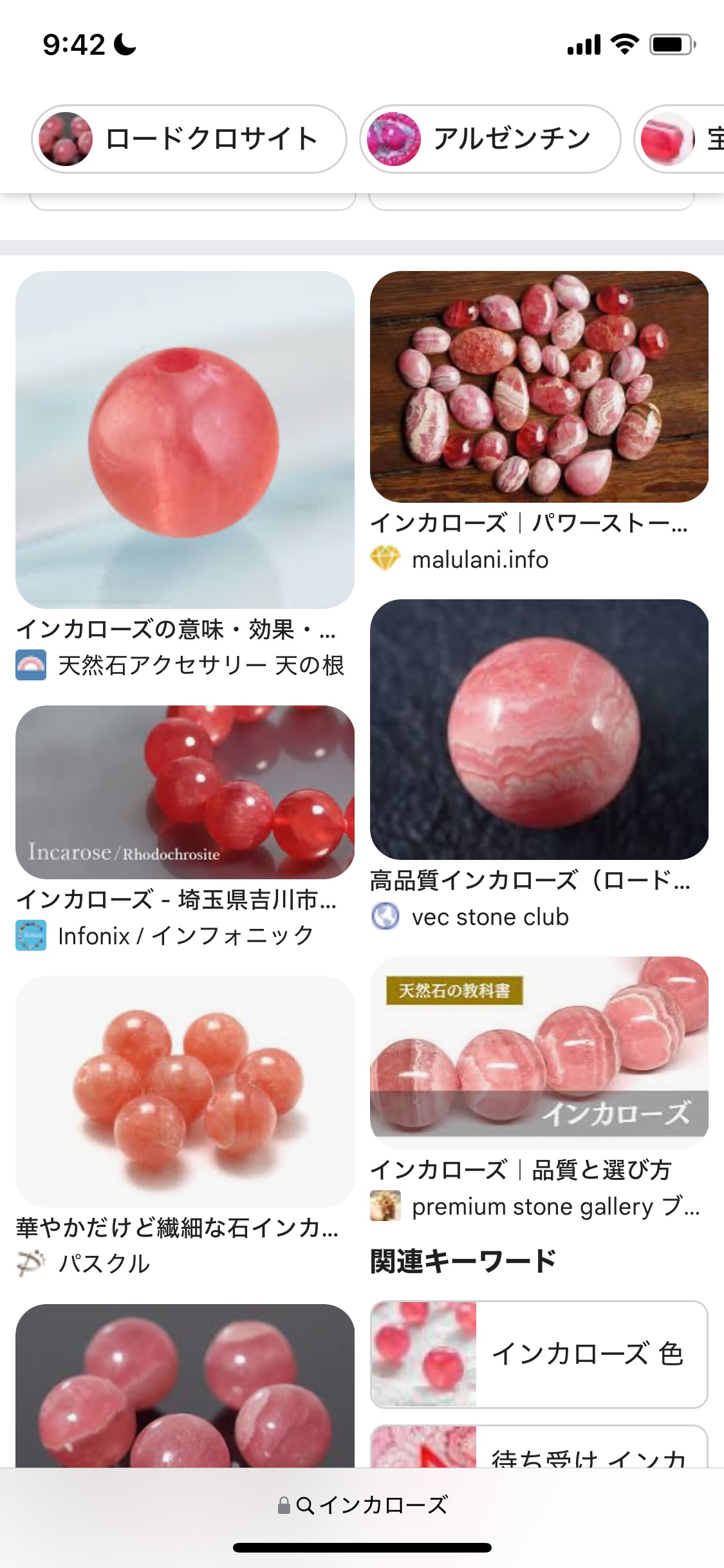Select the ロードクロサイト filter chip
724x1568 pixels.
click(189, 139)
